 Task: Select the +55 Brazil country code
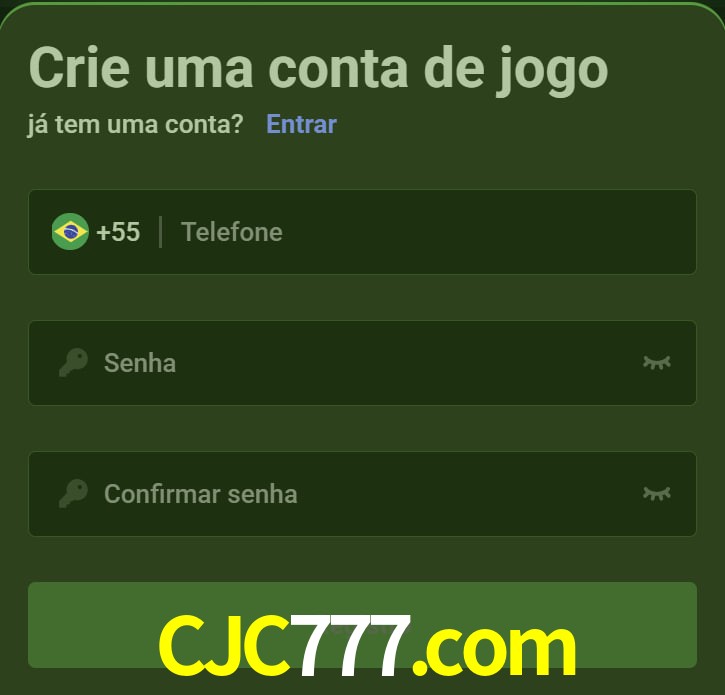click(97, 232)
